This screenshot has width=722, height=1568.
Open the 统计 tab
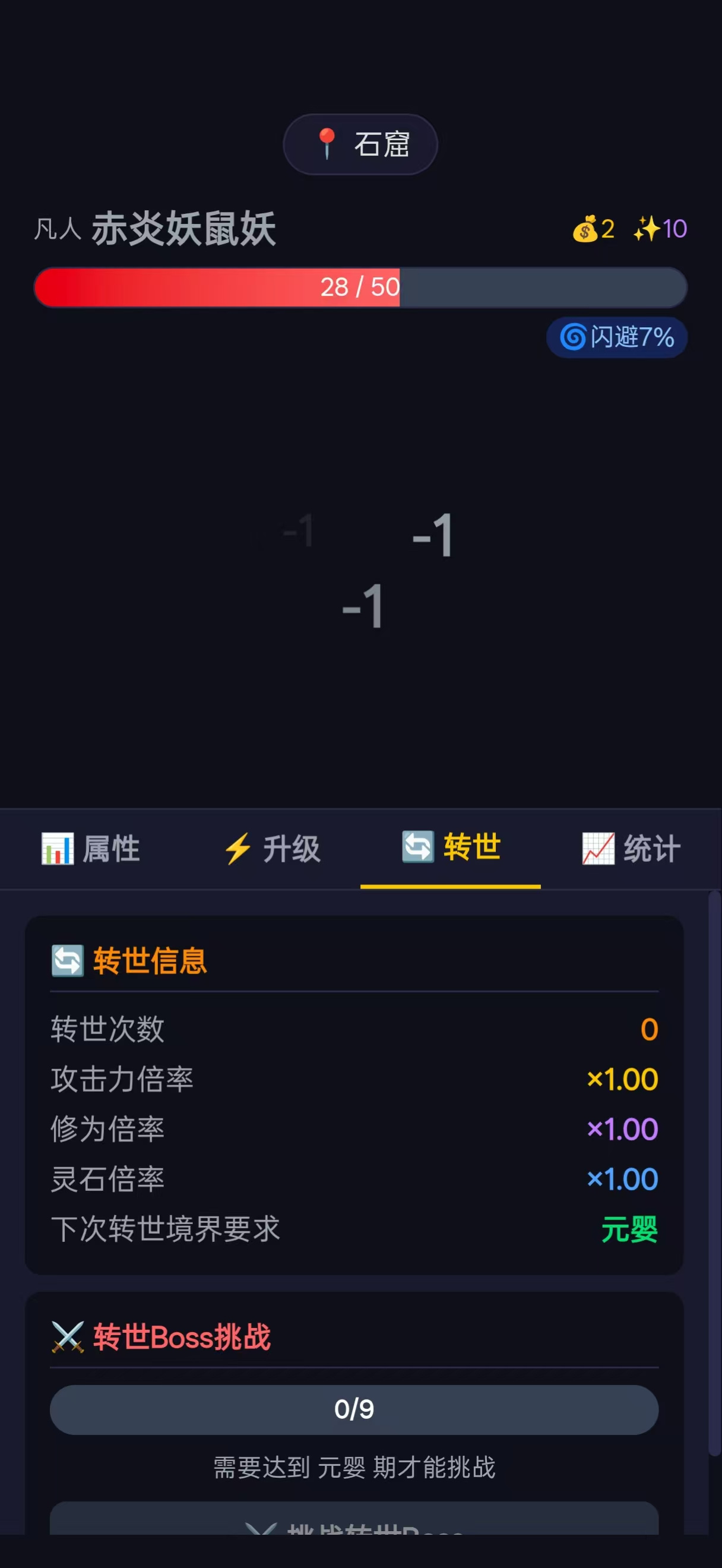(x=631, y=849)
